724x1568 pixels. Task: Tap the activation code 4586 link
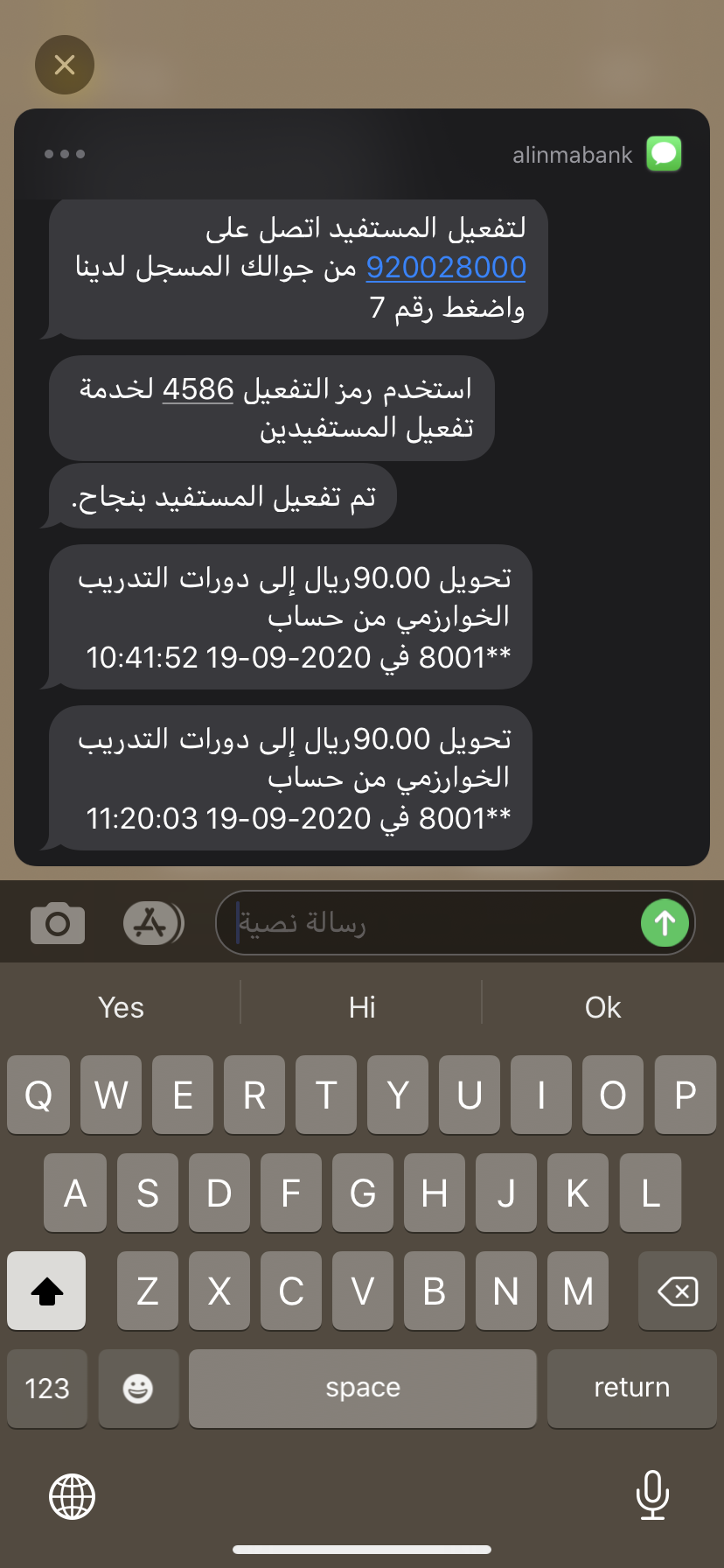coord(198,388)
